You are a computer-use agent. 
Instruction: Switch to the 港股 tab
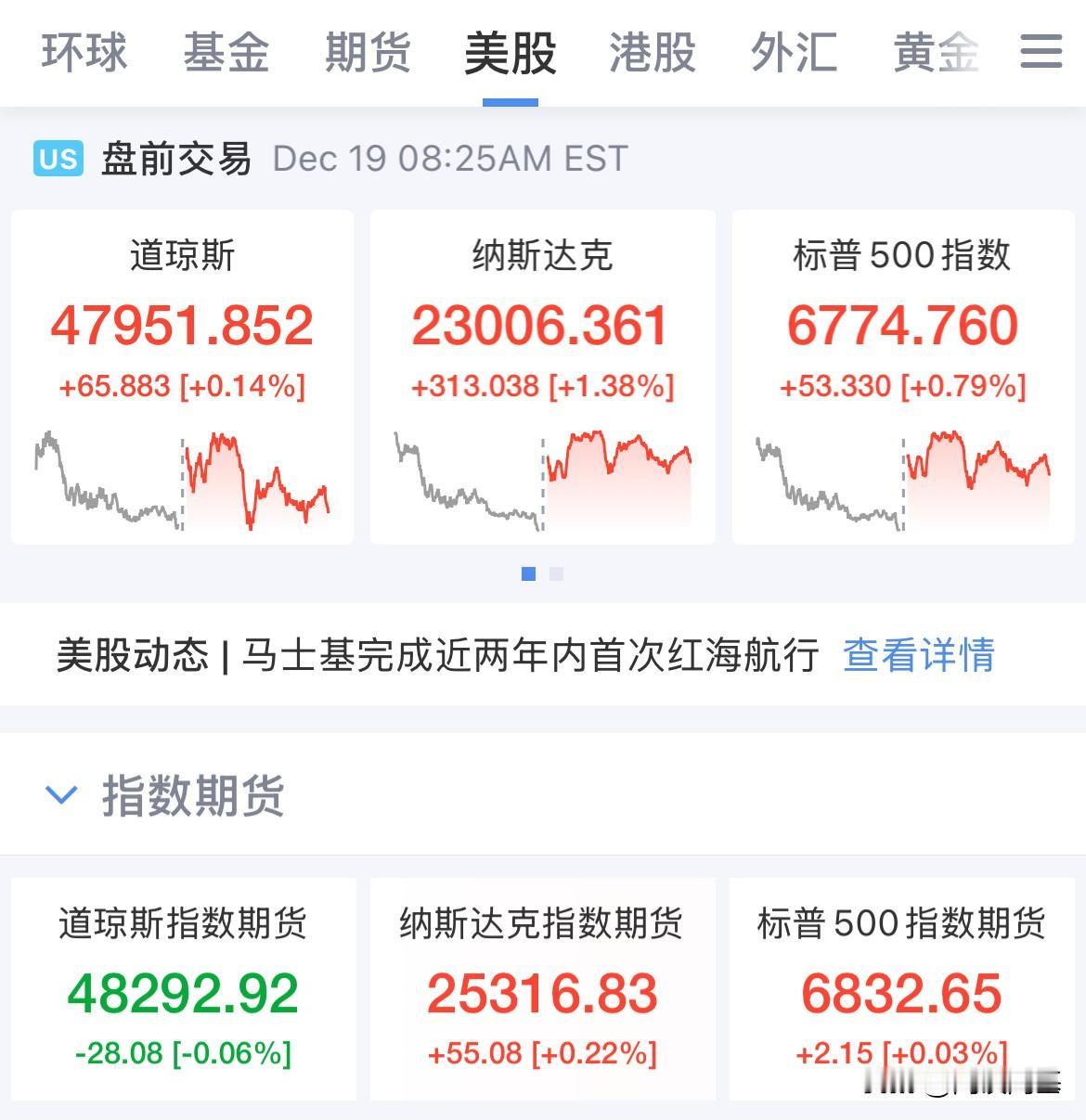tap(651, 53)
